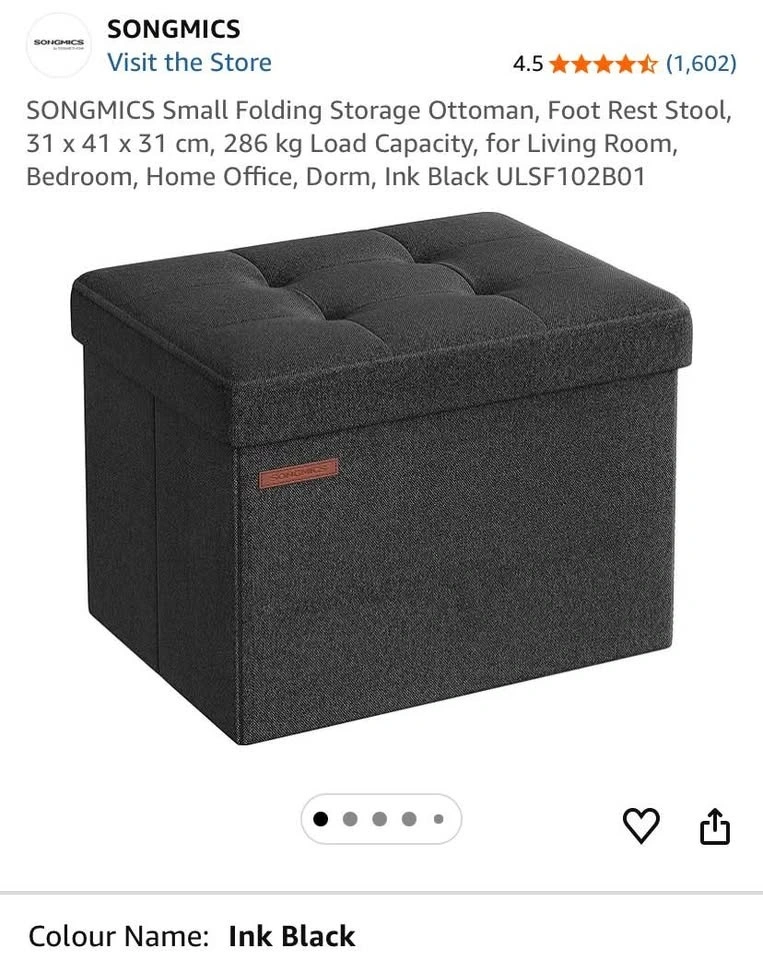Open the ottoman product image full screen

click(x=381, y=480)
